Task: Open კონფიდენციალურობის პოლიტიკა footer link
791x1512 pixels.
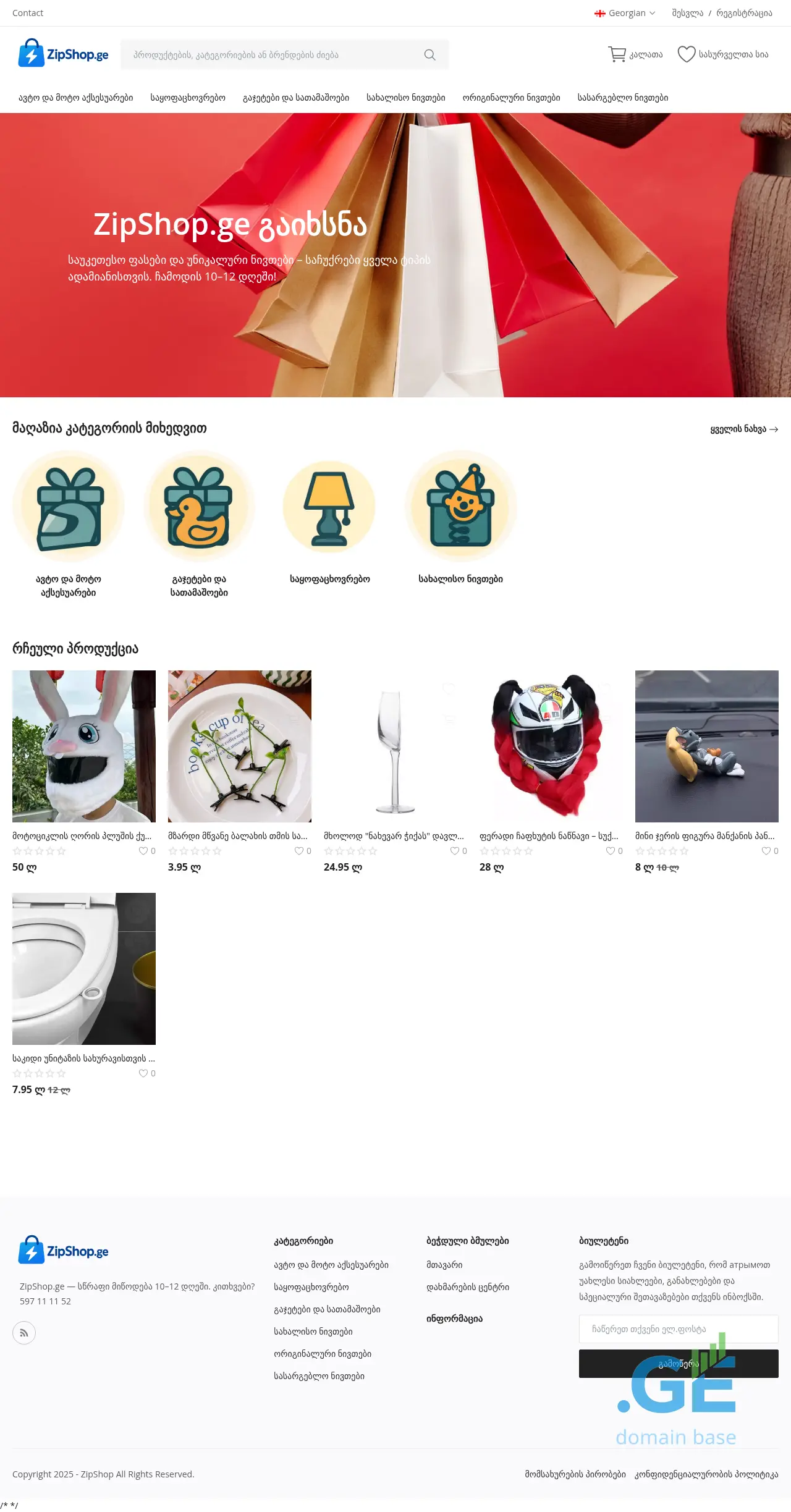Action: pos(706,1474)
